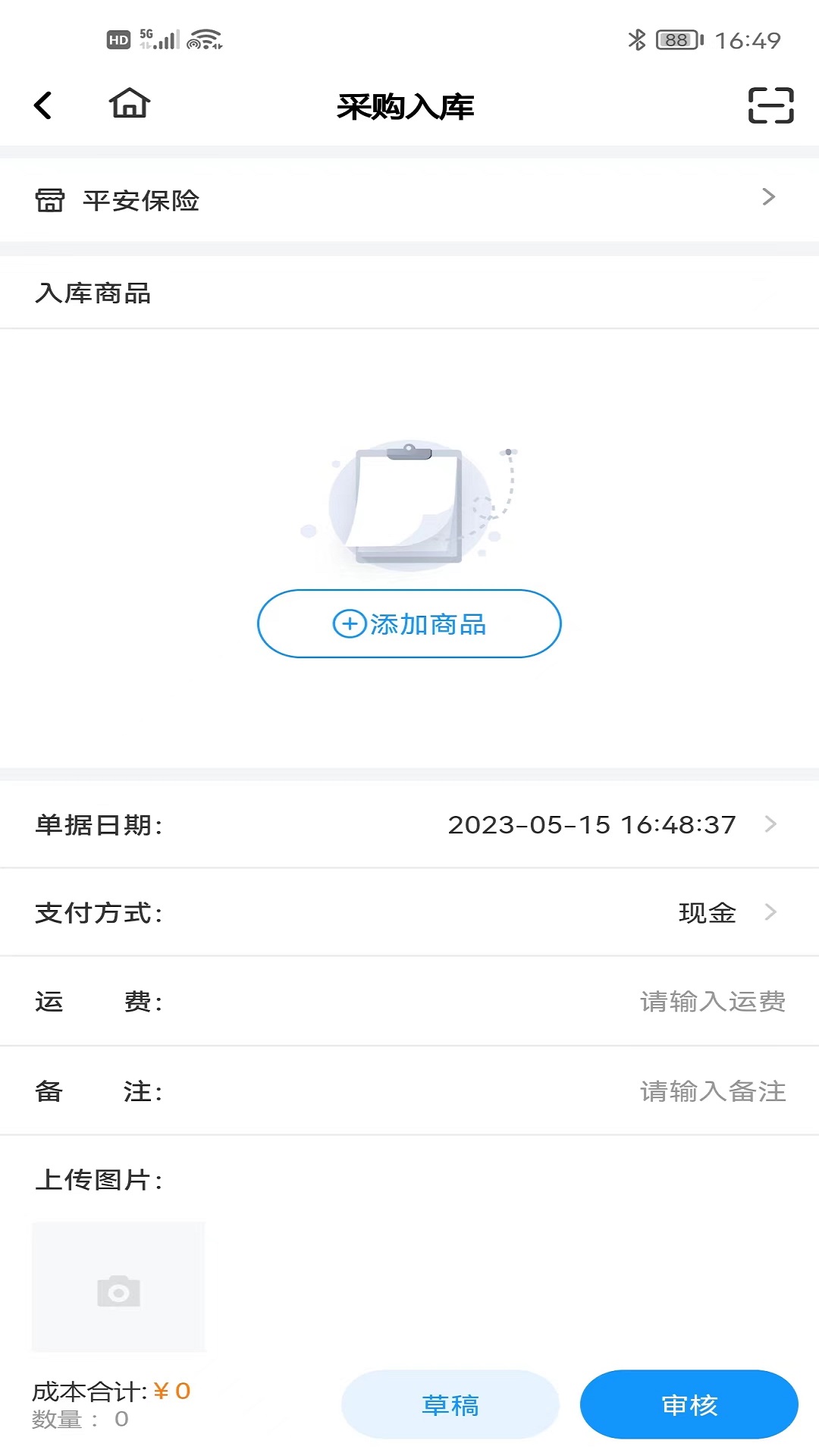Open the home icon in the header

[130, 104]
